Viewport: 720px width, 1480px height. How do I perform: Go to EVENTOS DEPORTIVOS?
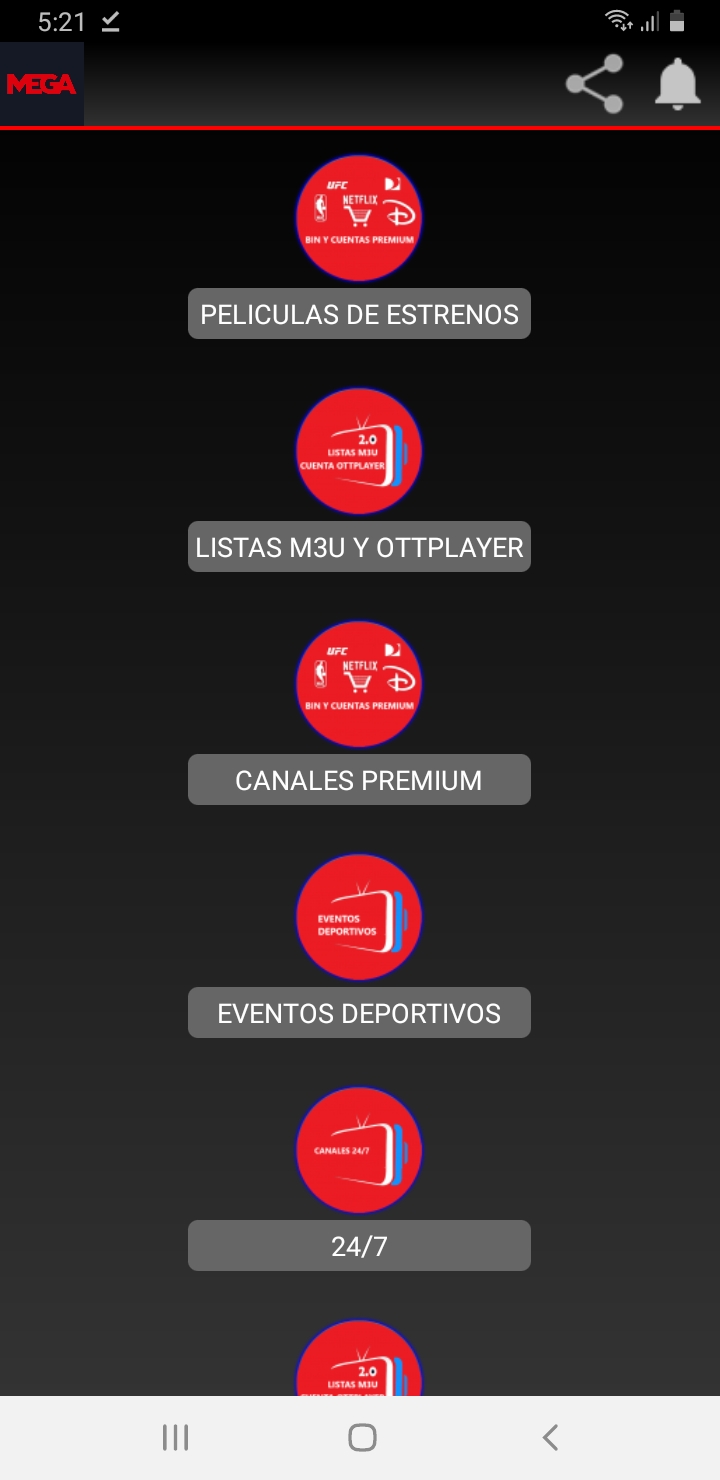pos(359,1013)
